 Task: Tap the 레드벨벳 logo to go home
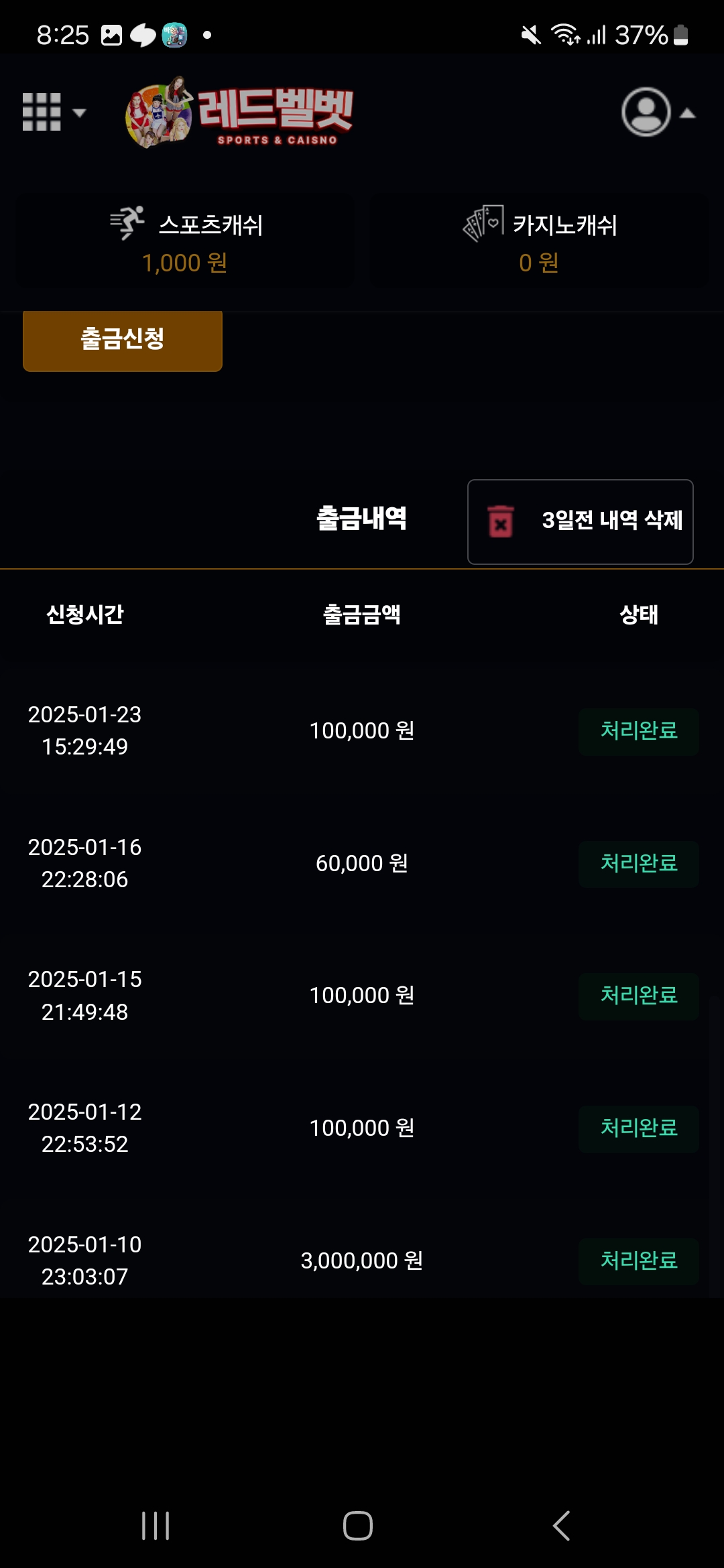pyautogui.click(x=240, y=113)
